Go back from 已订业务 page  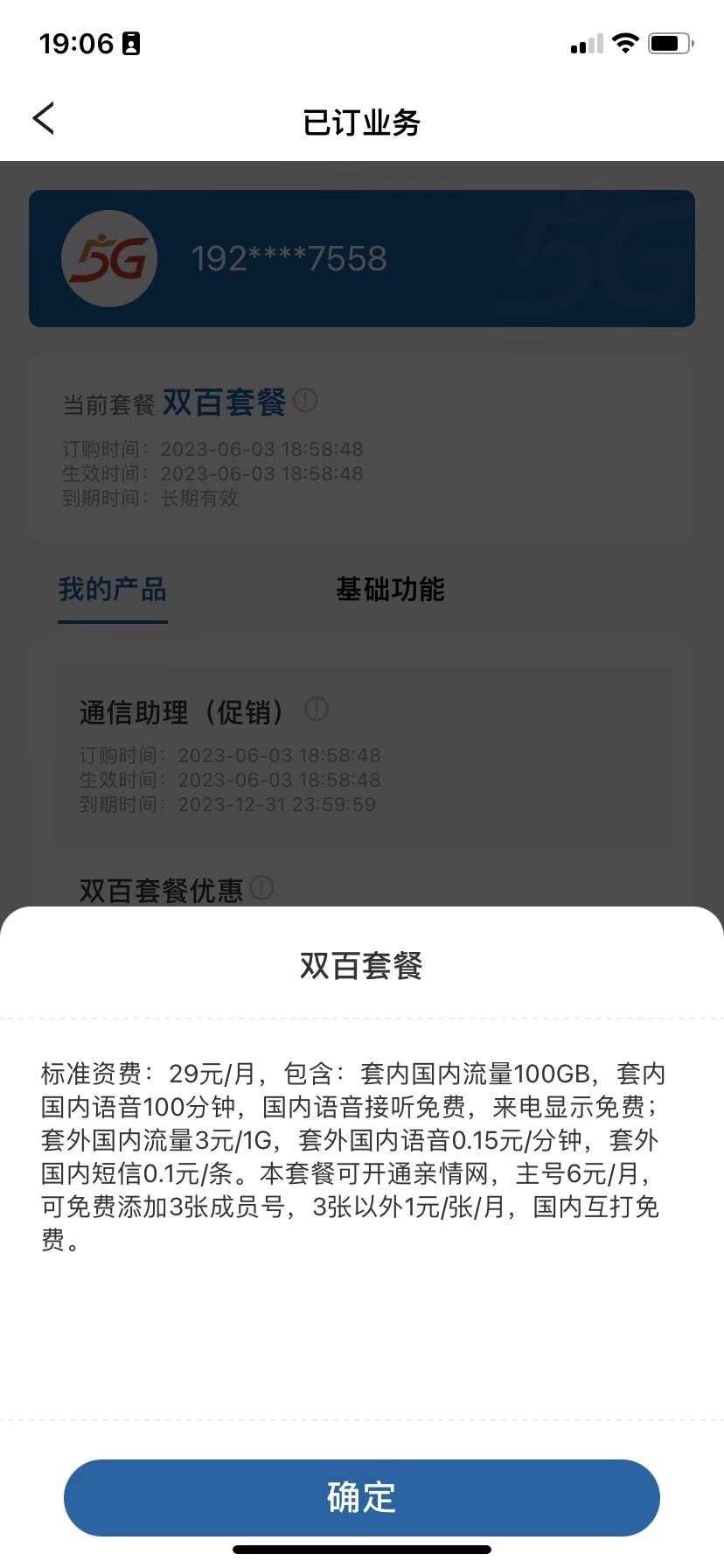pyautogui.click(x=44, y=119)
